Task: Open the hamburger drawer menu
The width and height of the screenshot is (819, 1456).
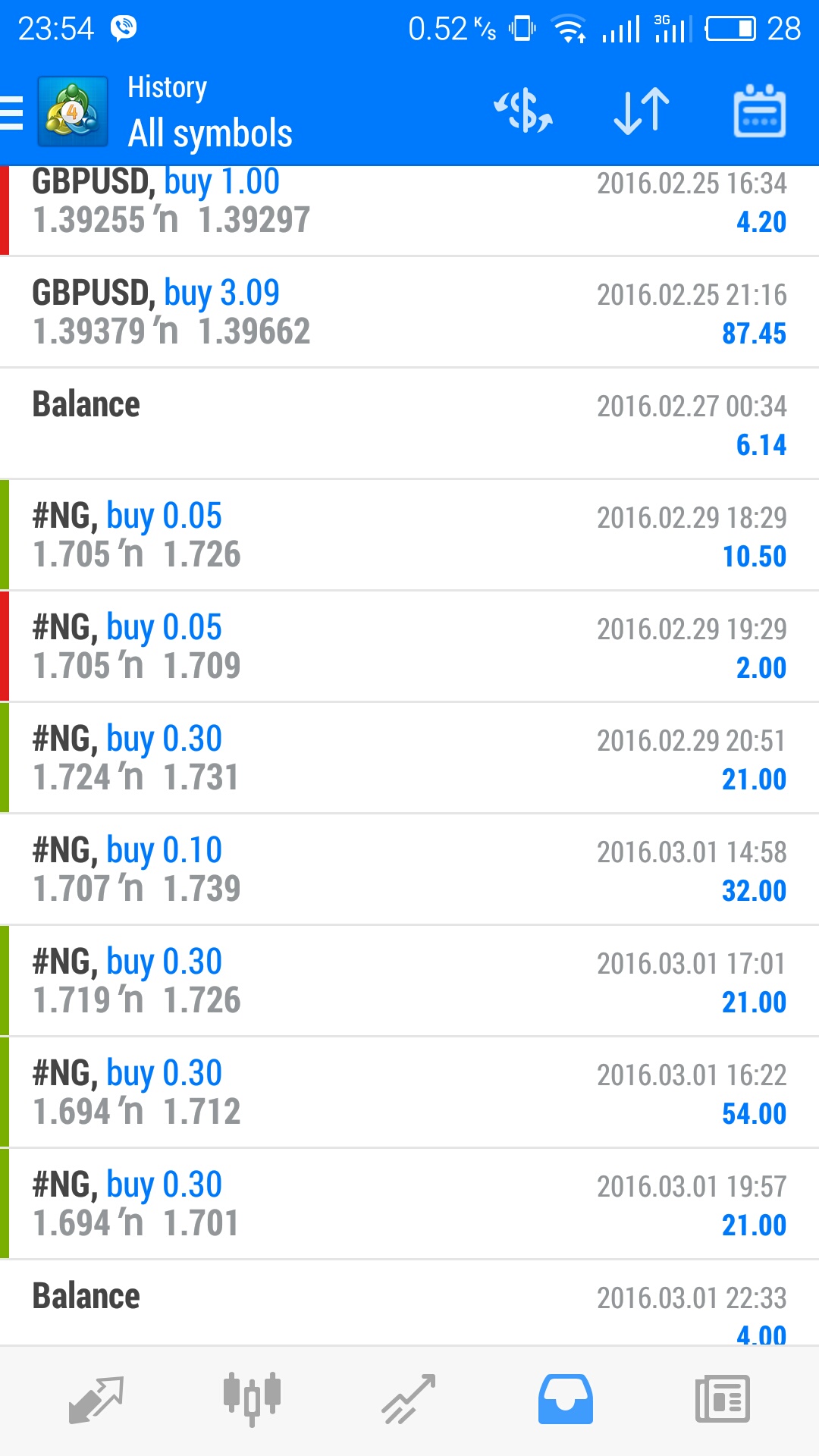Action: (x=11, y=112)
